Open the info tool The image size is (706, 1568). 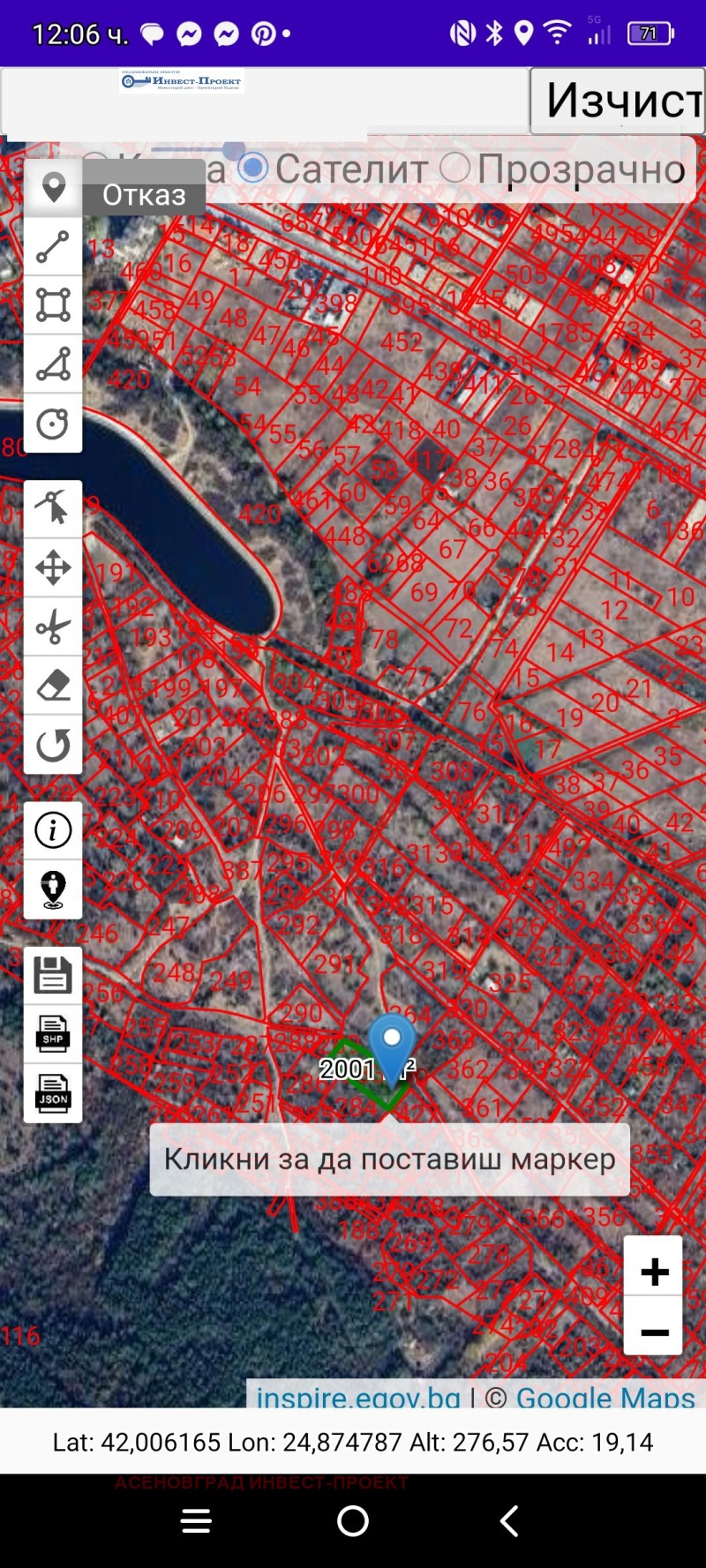pyautogui.click(x=53, y=830)
